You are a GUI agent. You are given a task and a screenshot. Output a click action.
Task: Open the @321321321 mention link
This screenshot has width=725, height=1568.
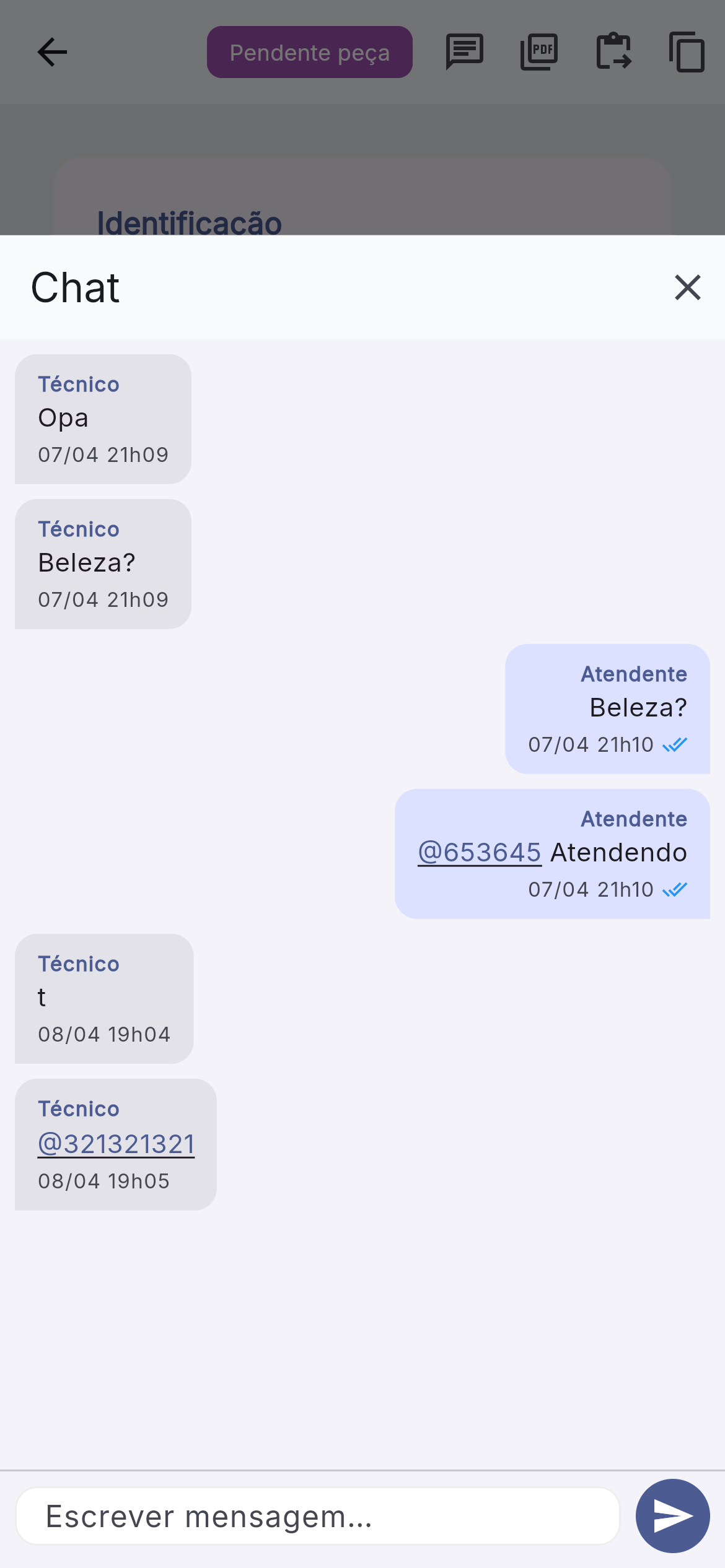tap(116, 1143)
